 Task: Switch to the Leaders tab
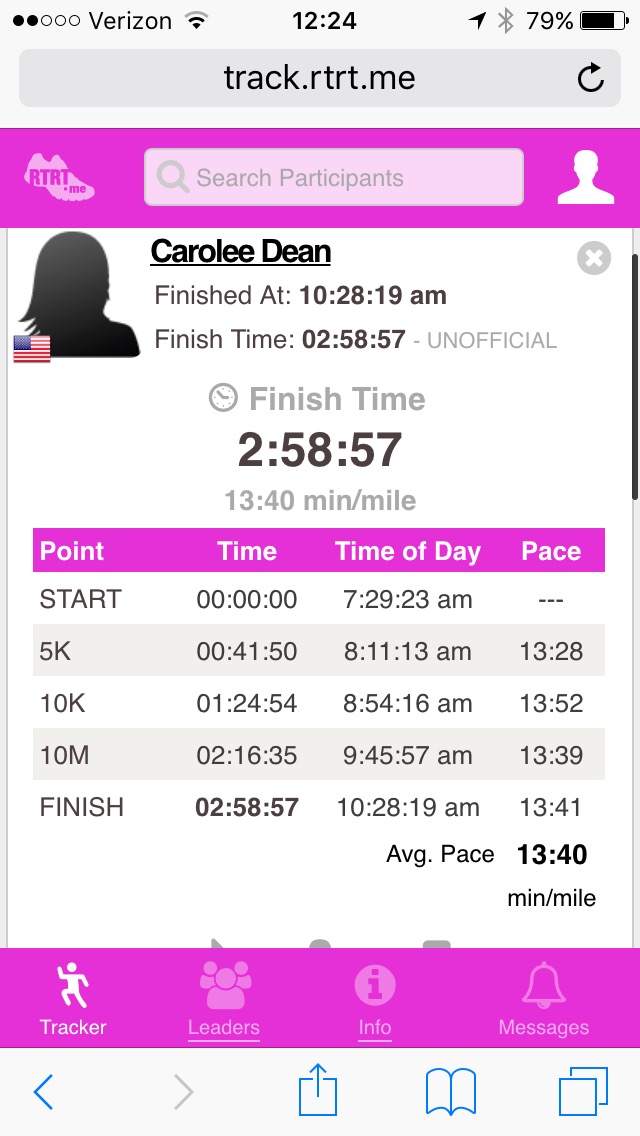point(224,998)
